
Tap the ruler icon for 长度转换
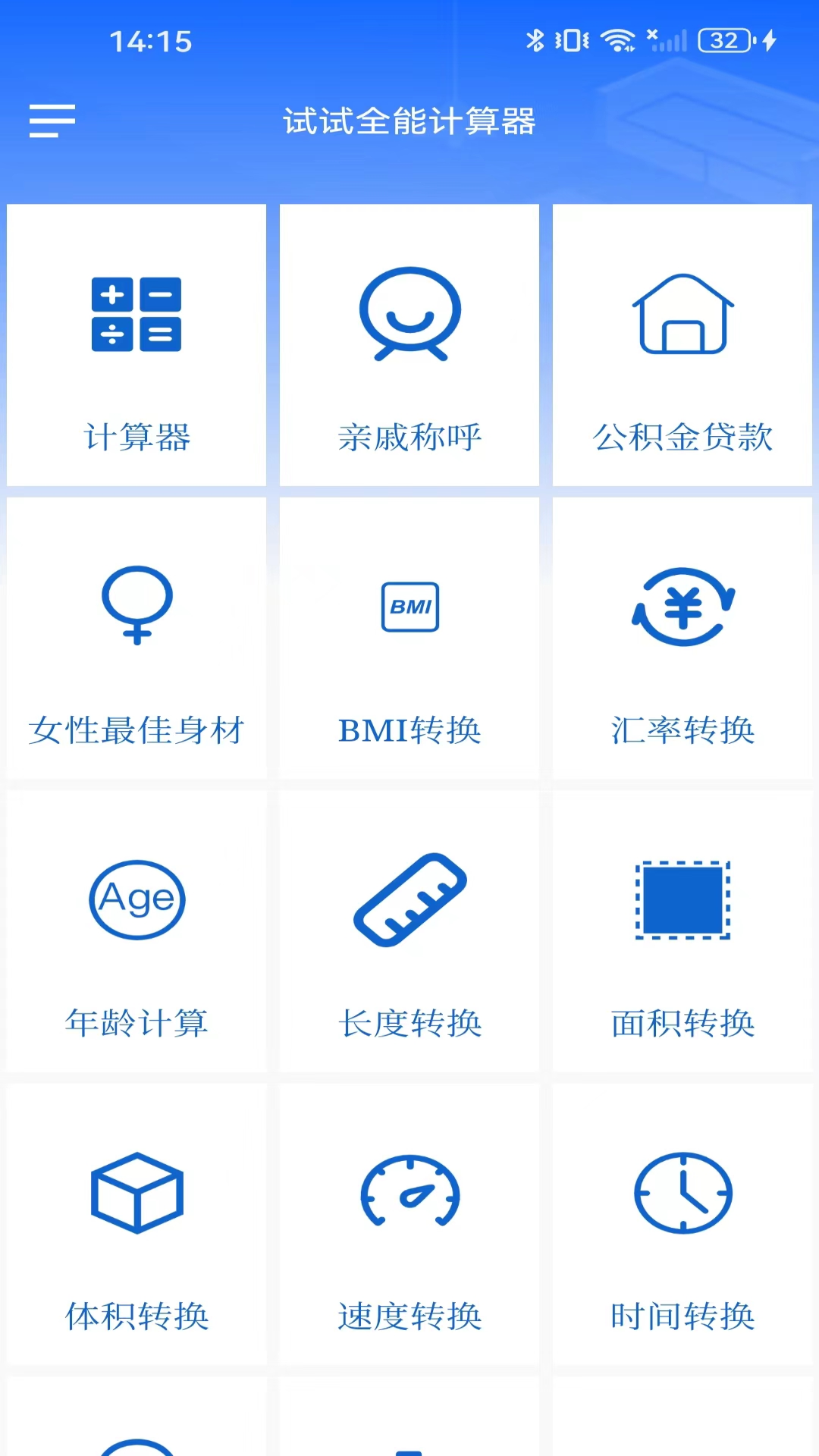(x=409, y=899)
